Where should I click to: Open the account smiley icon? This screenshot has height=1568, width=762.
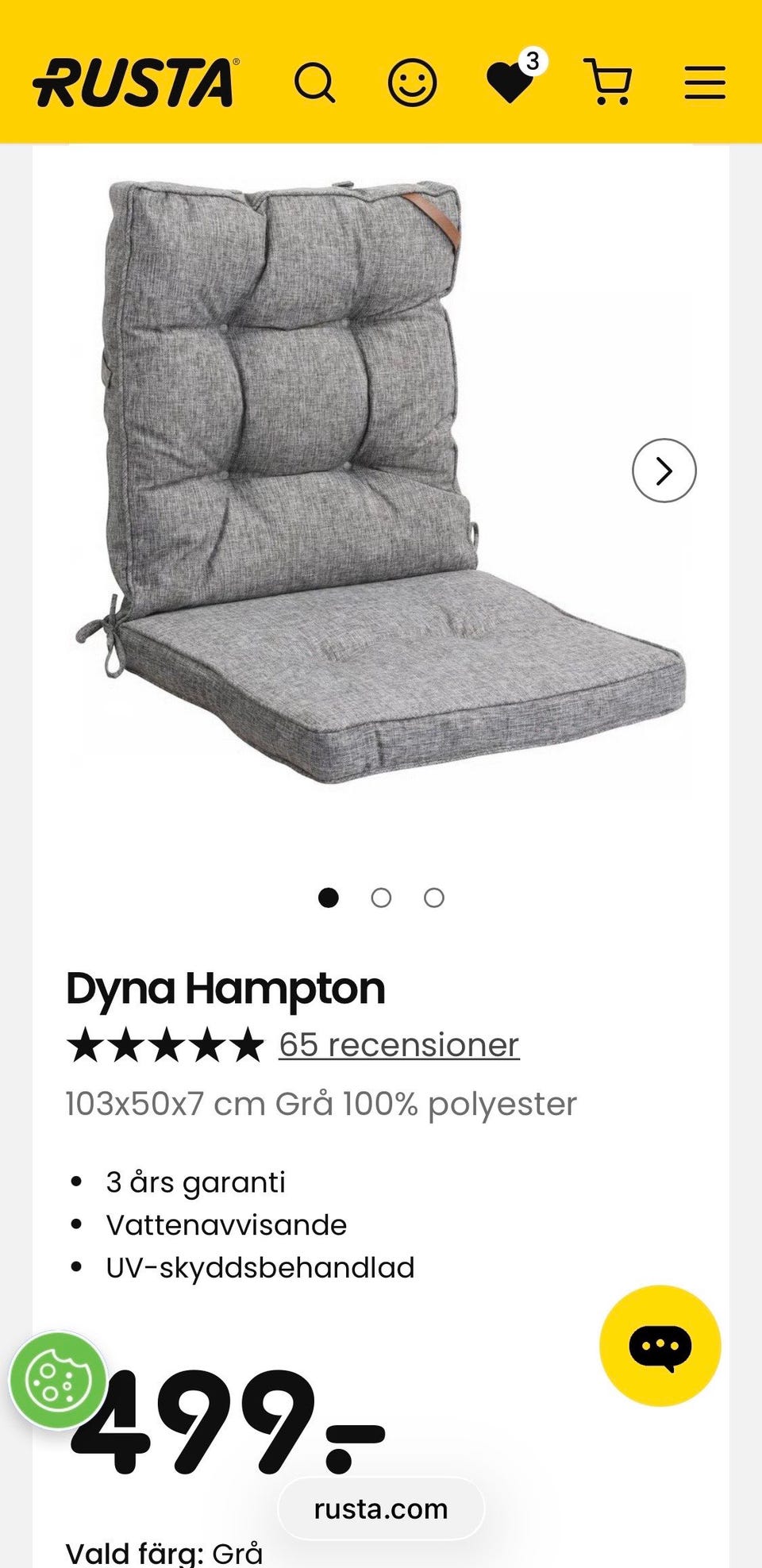pos(412,82)
